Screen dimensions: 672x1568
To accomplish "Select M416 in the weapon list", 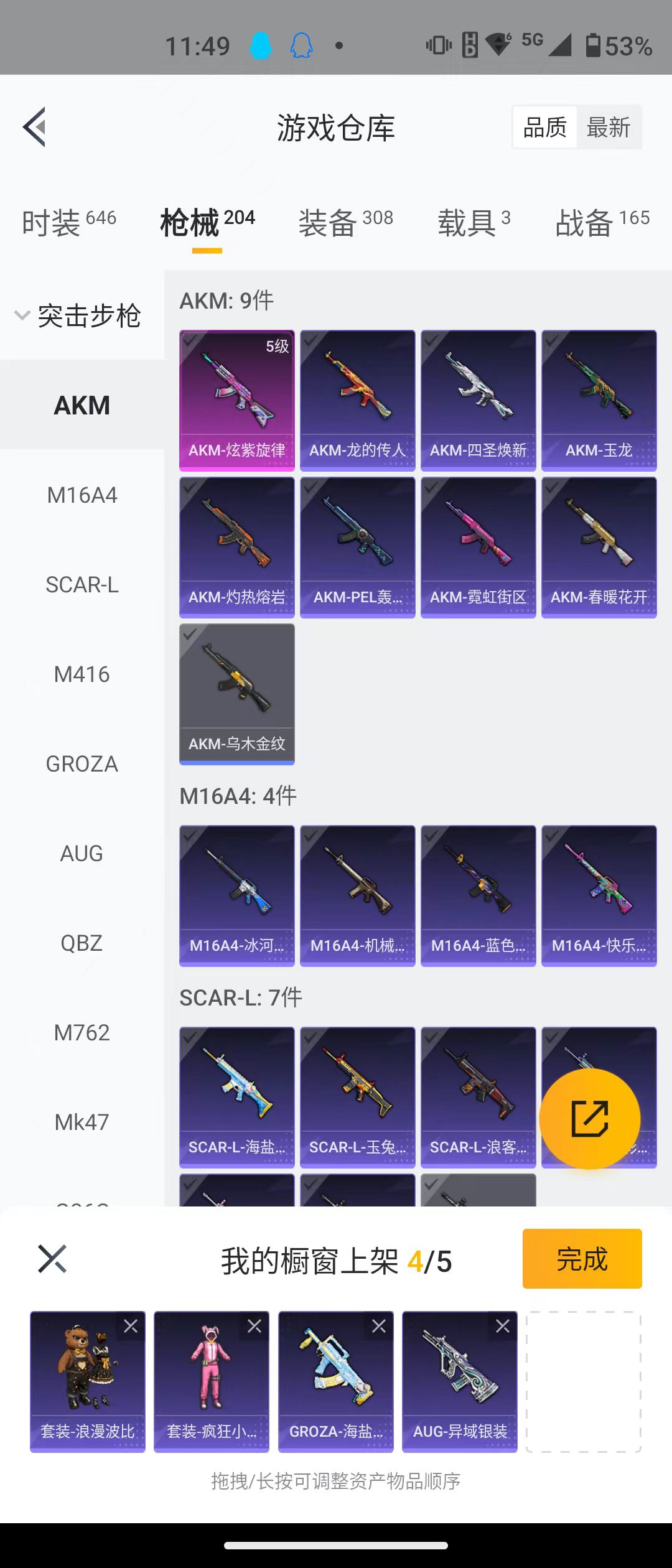I will (82, 674).
